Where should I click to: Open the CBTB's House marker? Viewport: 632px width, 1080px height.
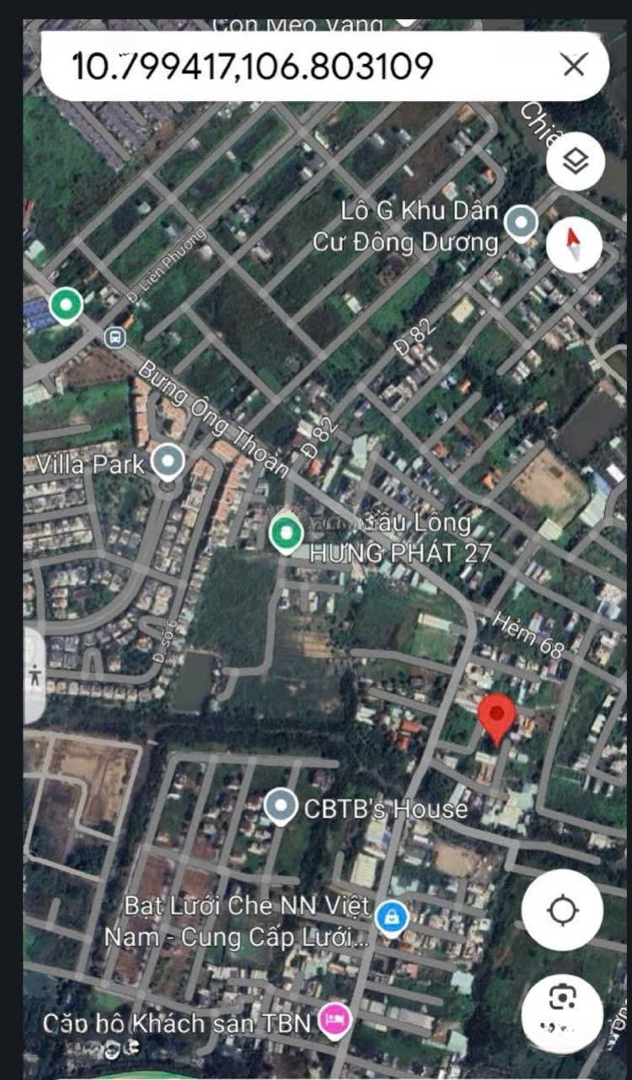282,805
